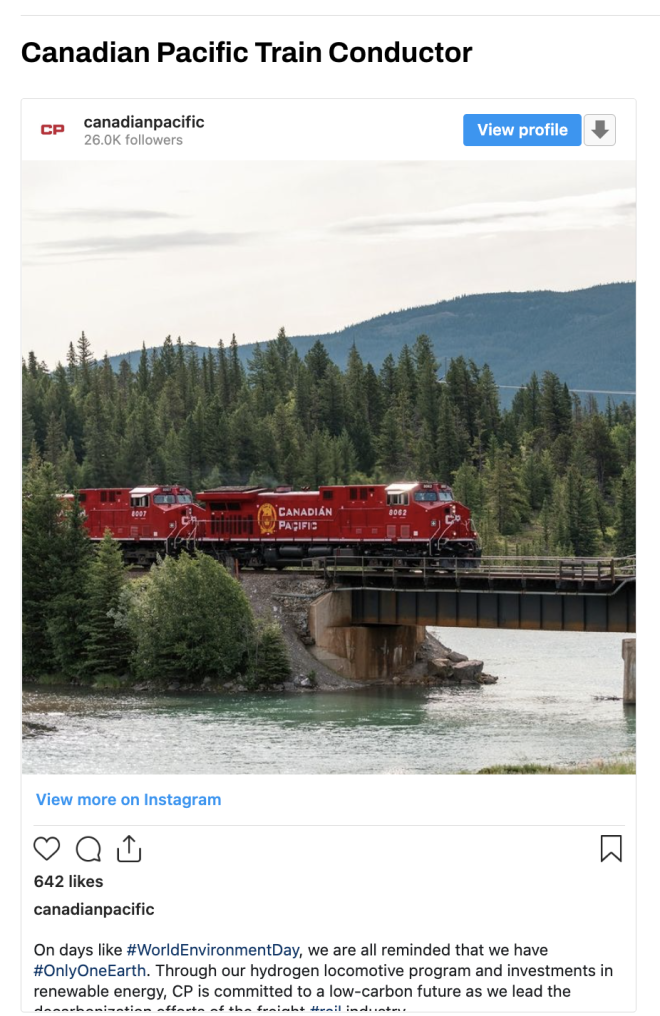
Task: Like the post with the heart icon
Action: pos(47,849)
